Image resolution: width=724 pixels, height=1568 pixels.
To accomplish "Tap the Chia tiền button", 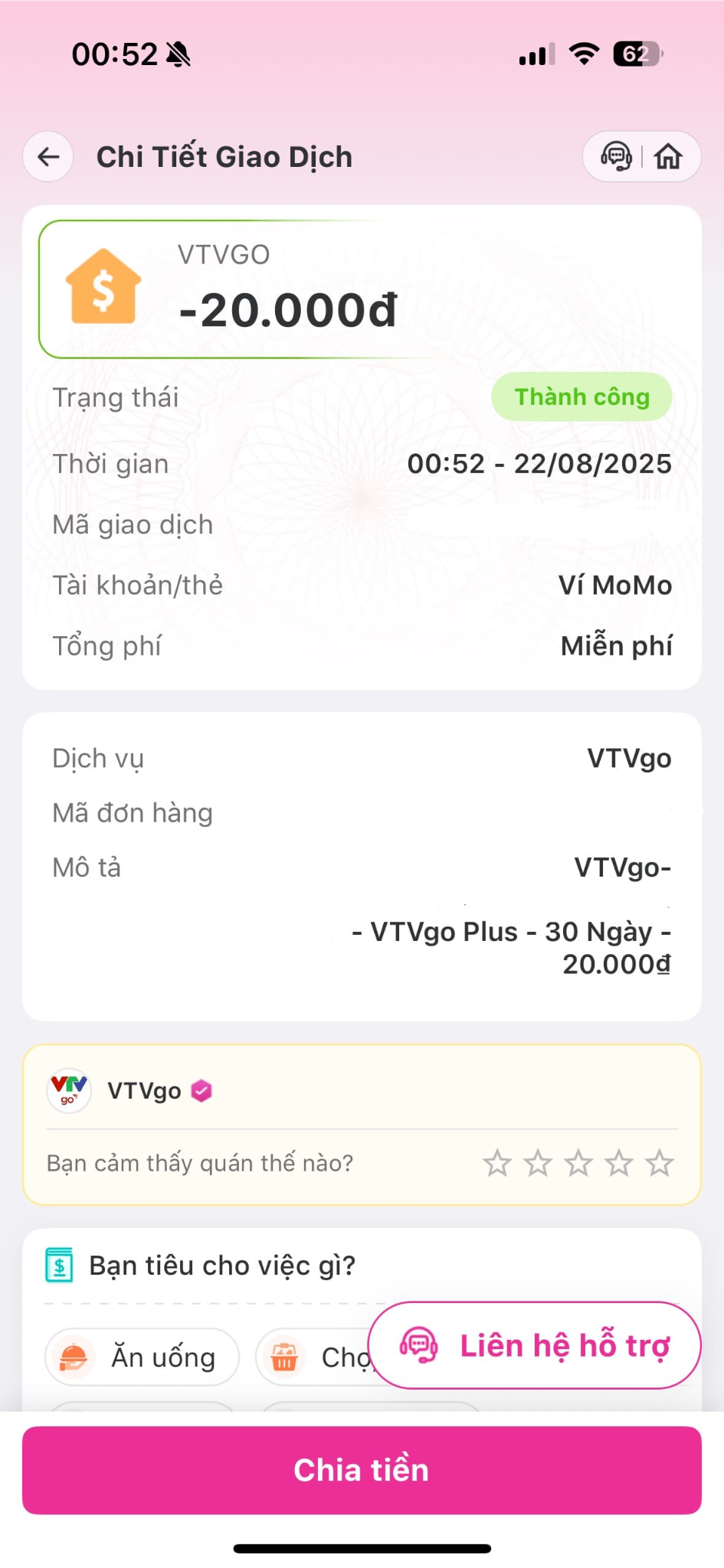I will click(x=362, y=1470).
